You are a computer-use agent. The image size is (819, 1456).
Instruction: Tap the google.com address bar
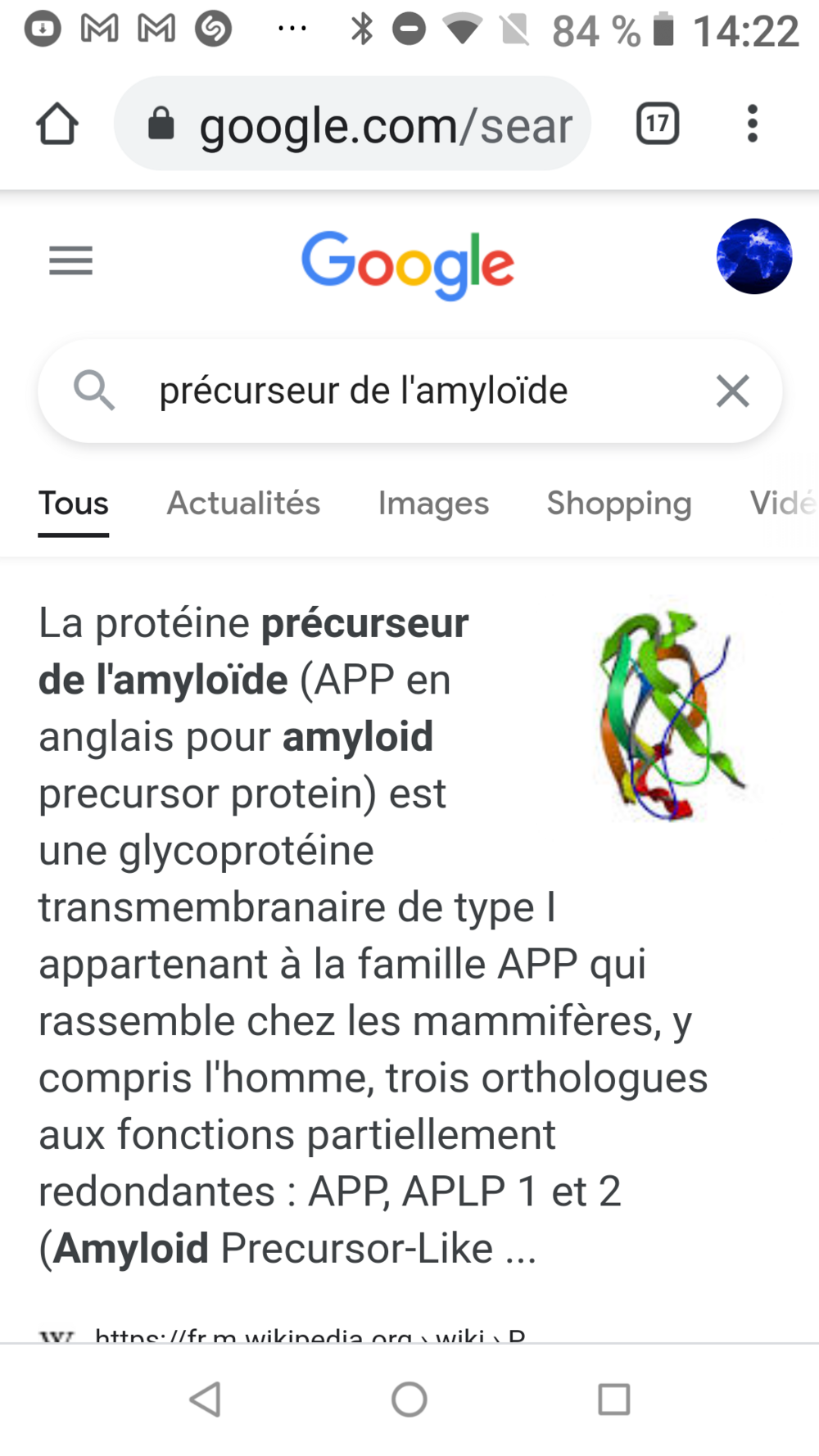point(352,124)
